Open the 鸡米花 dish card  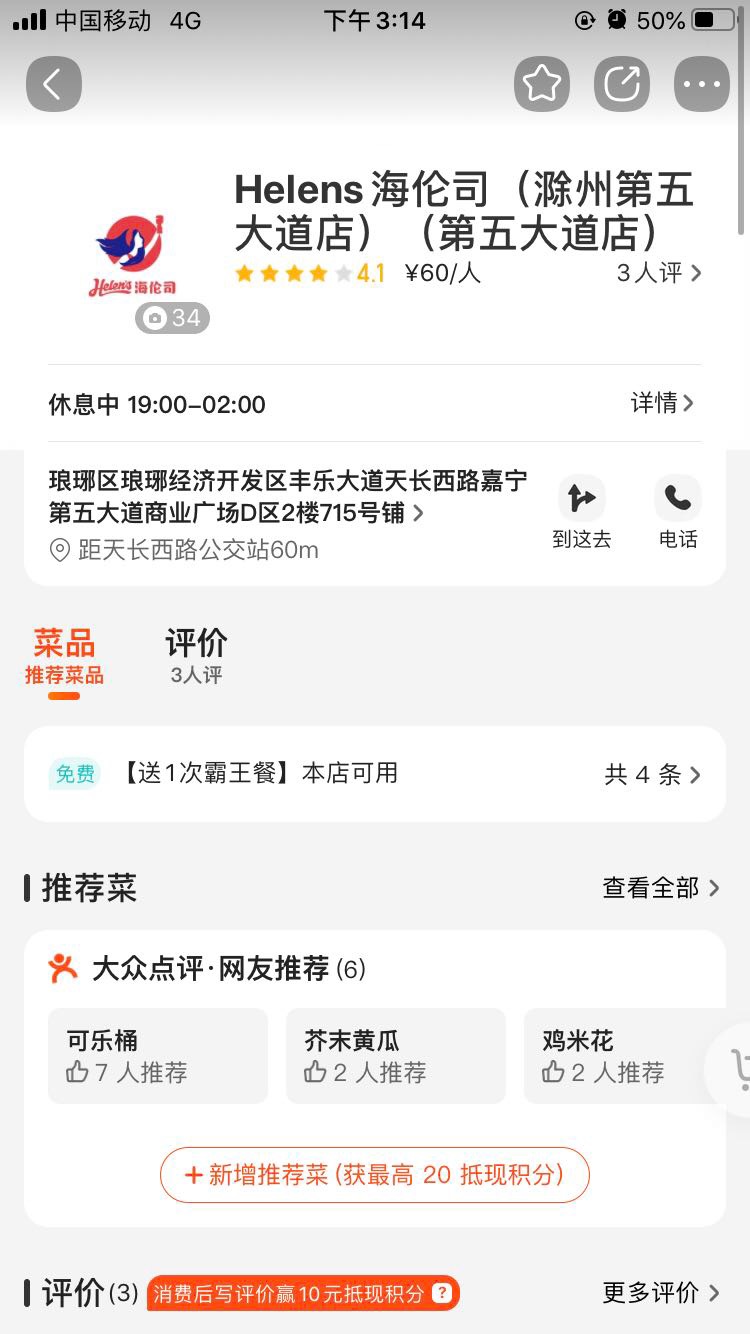[x=625, y=1056]
